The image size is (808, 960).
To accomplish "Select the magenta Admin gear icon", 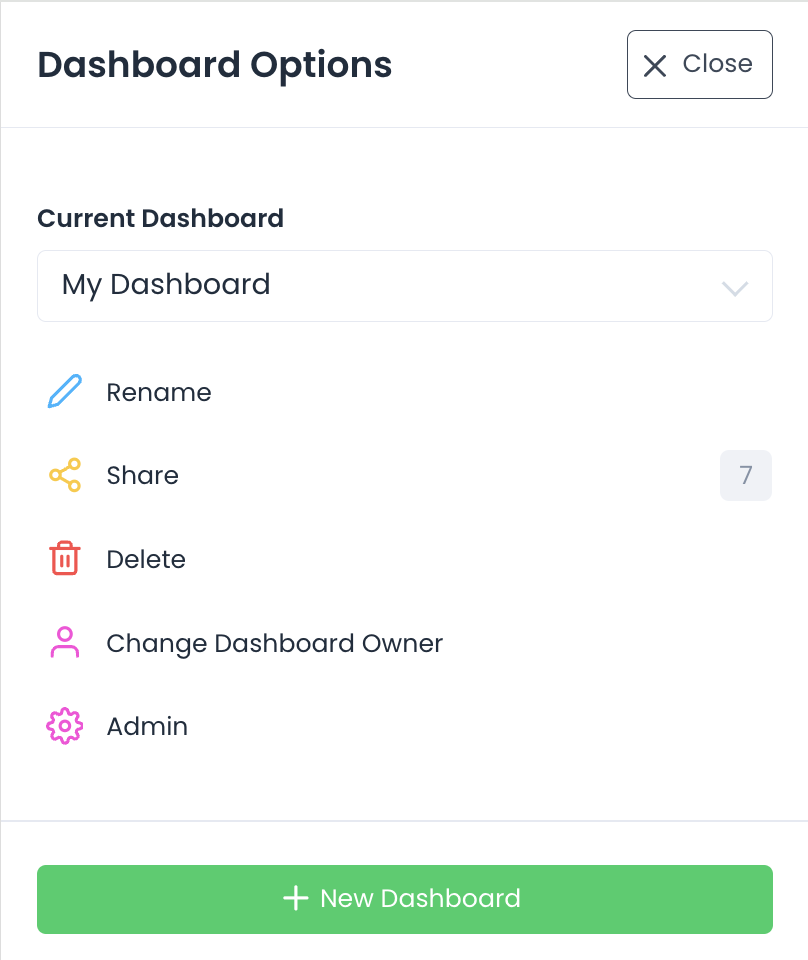I will [x=63, y=726].
